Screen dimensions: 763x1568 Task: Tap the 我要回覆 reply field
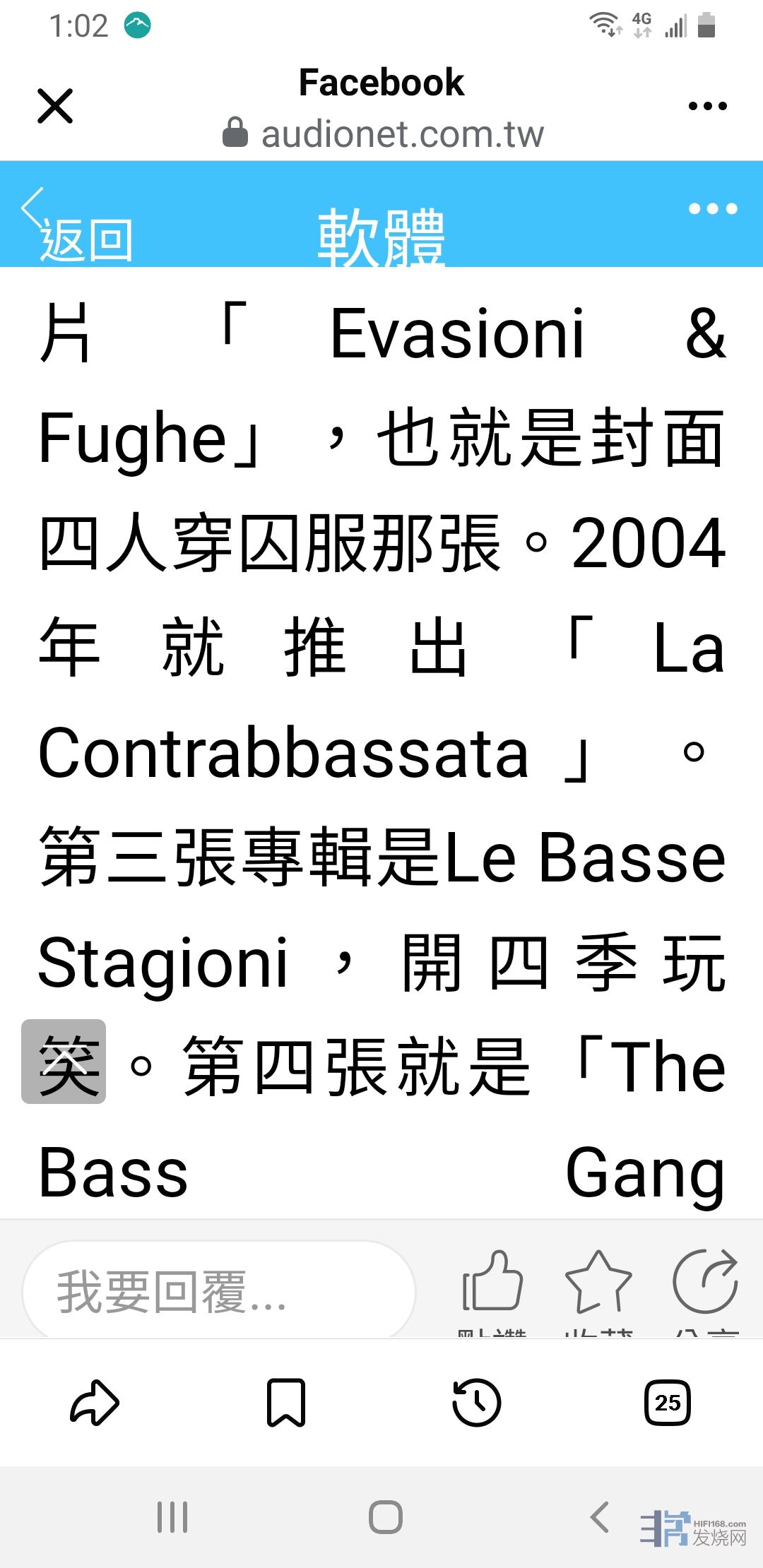(x=219, y=1291)
